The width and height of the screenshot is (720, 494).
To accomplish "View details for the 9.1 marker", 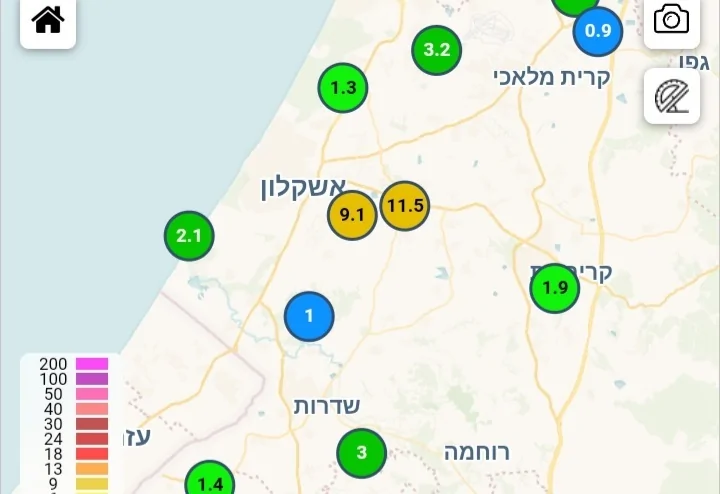I will (x=352, y=215).
